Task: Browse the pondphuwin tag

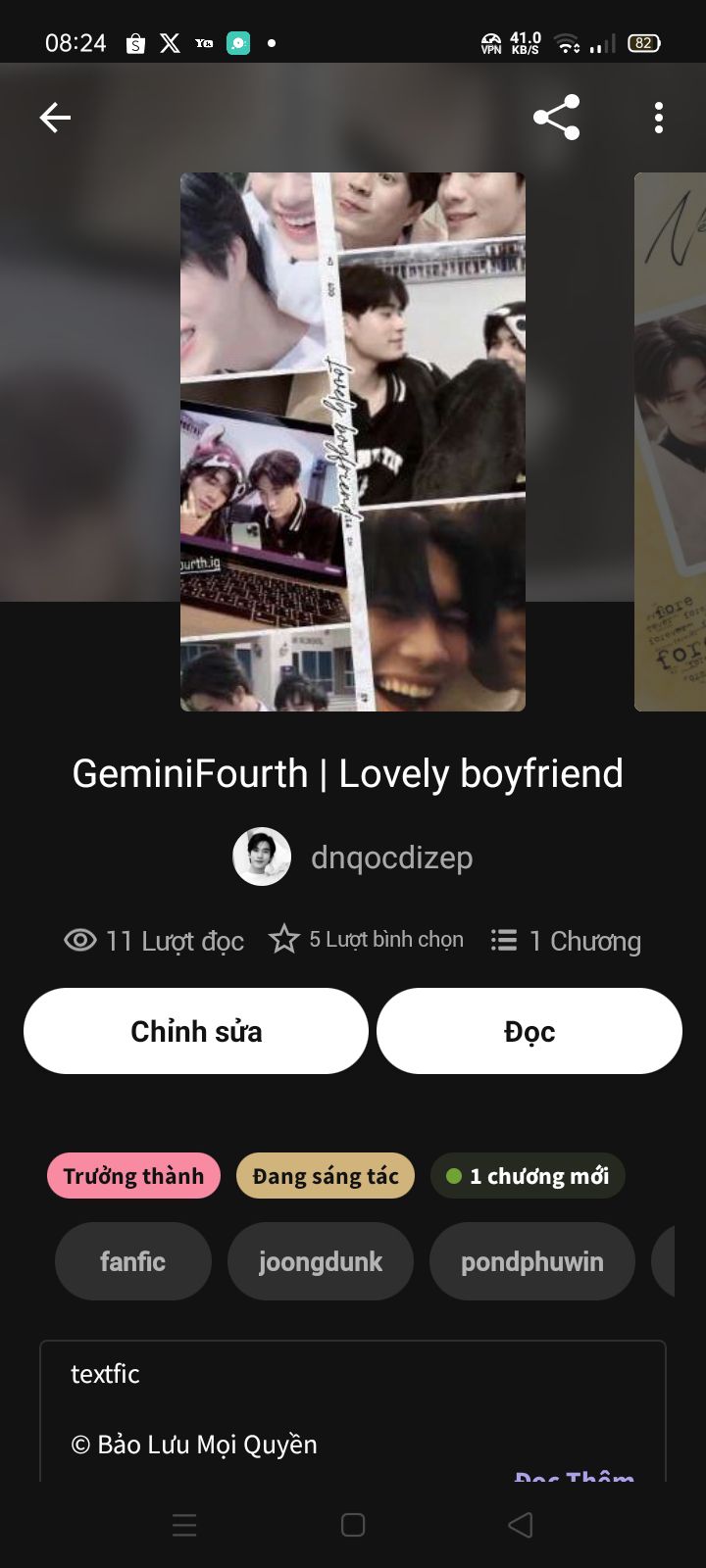Action: point(532,1261)
